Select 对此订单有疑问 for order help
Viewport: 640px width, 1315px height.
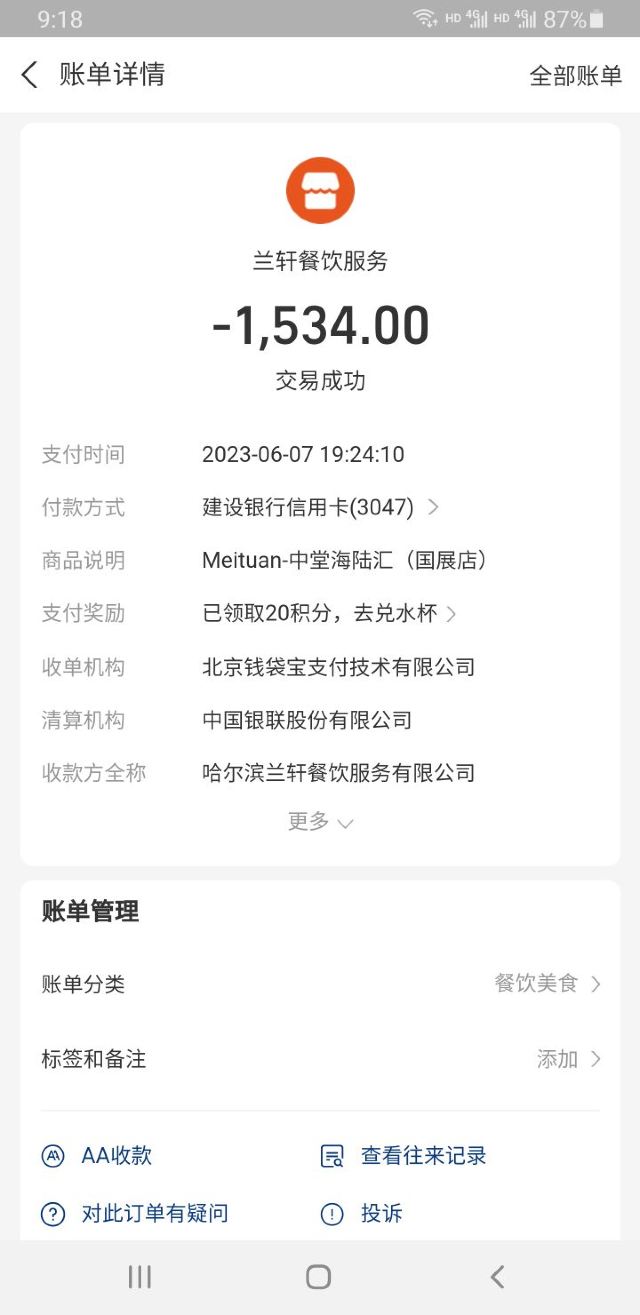click(136, 1214)
